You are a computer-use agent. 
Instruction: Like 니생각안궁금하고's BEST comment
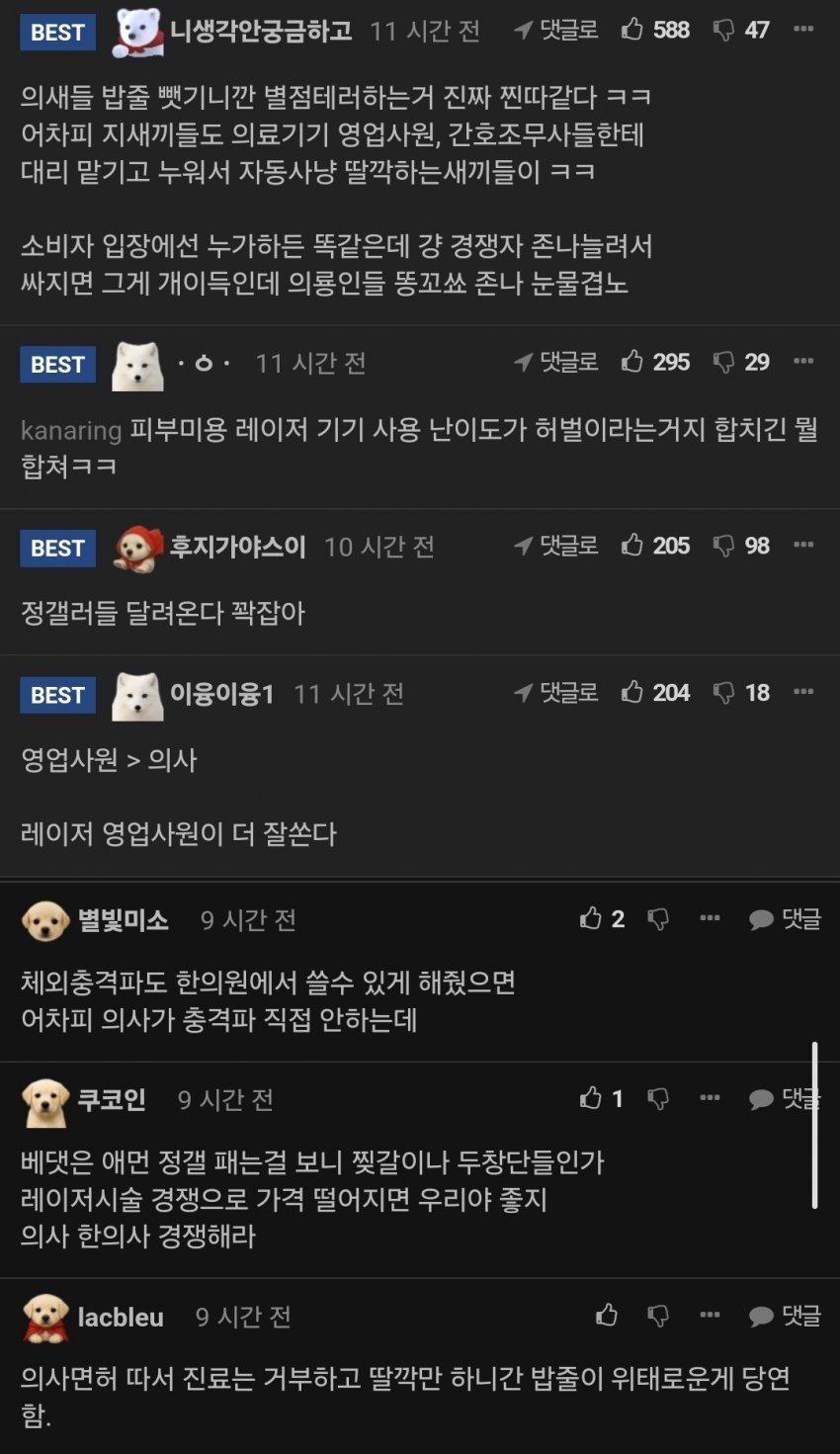[x=633, y=30]
